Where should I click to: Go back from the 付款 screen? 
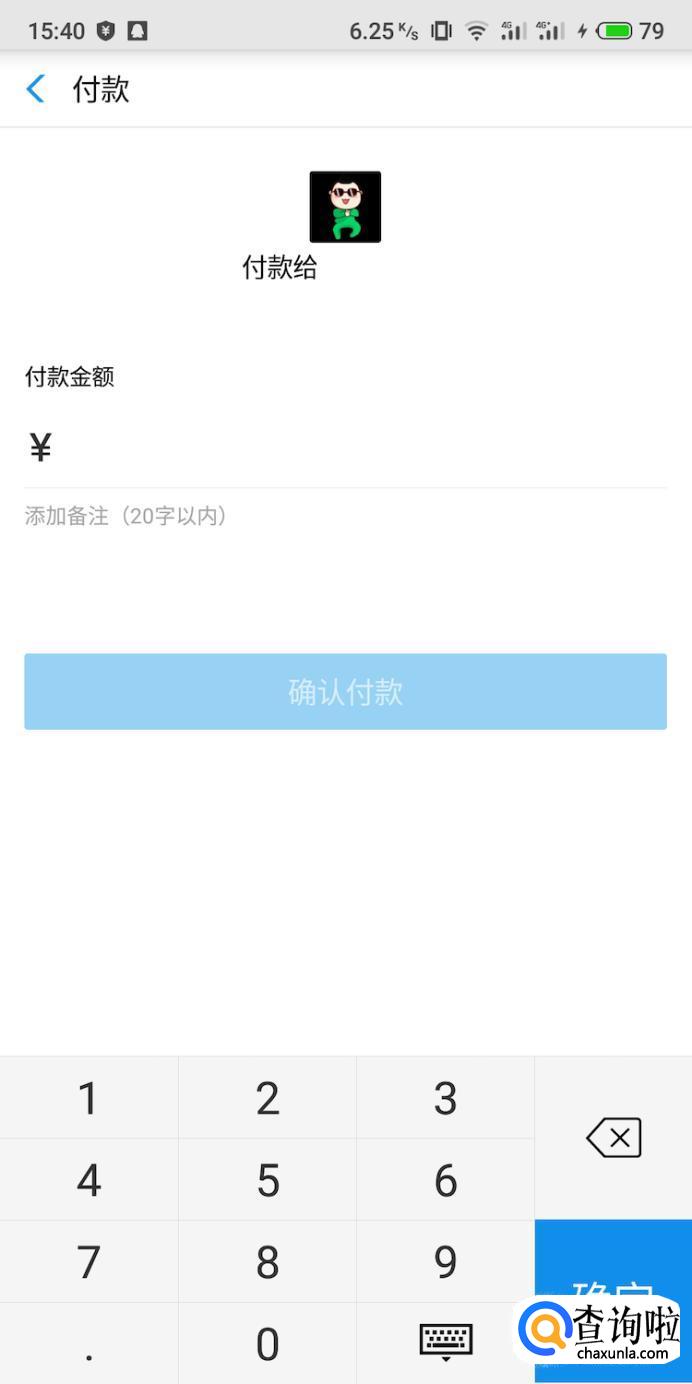pos(35,89)
